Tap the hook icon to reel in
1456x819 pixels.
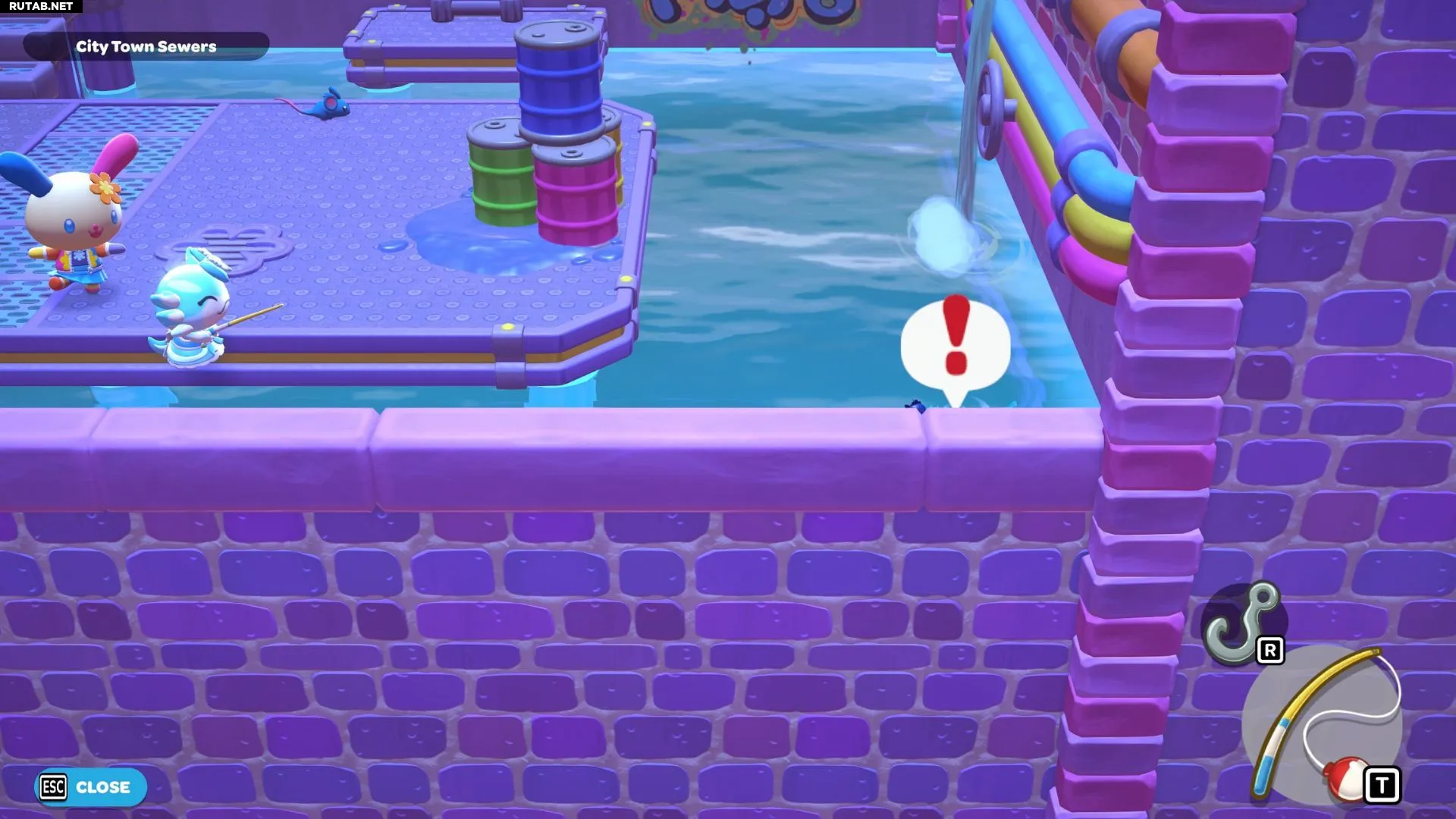[1241, 623]
